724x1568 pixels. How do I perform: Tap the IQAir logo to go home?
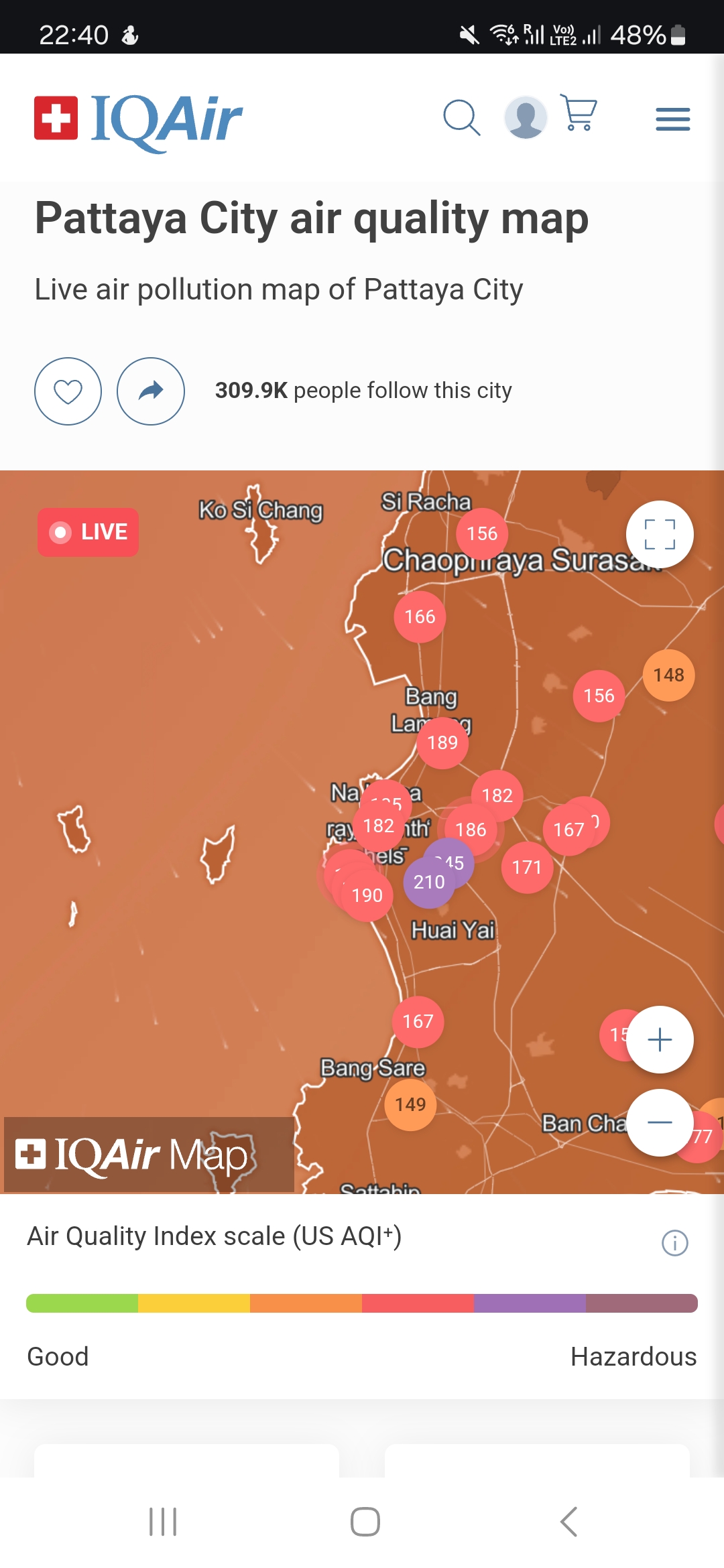[x=139, y=120]
